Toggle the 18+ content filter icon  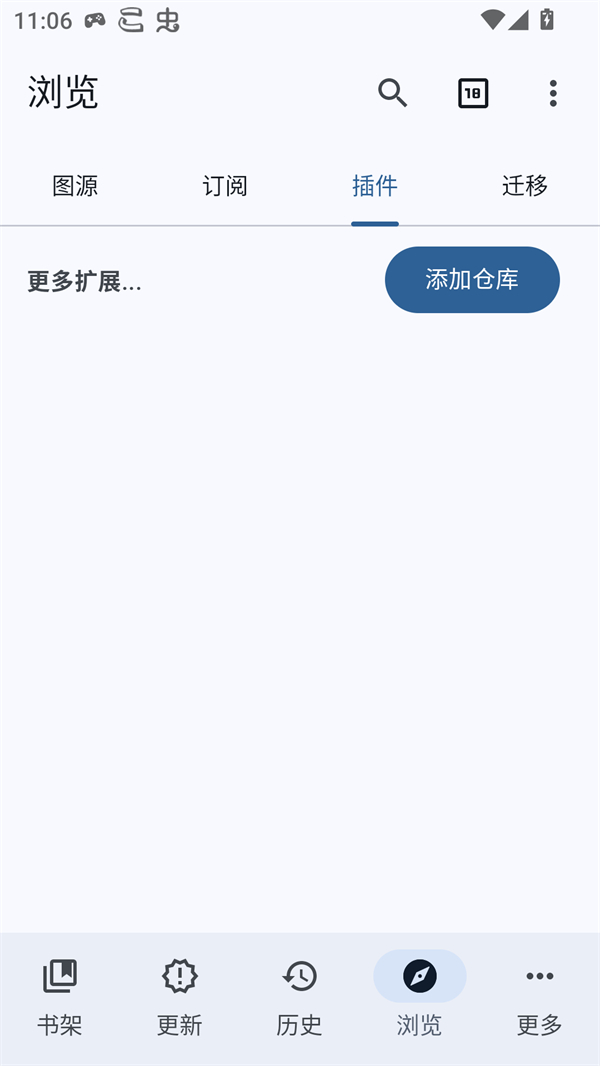(x=473, y=93)
